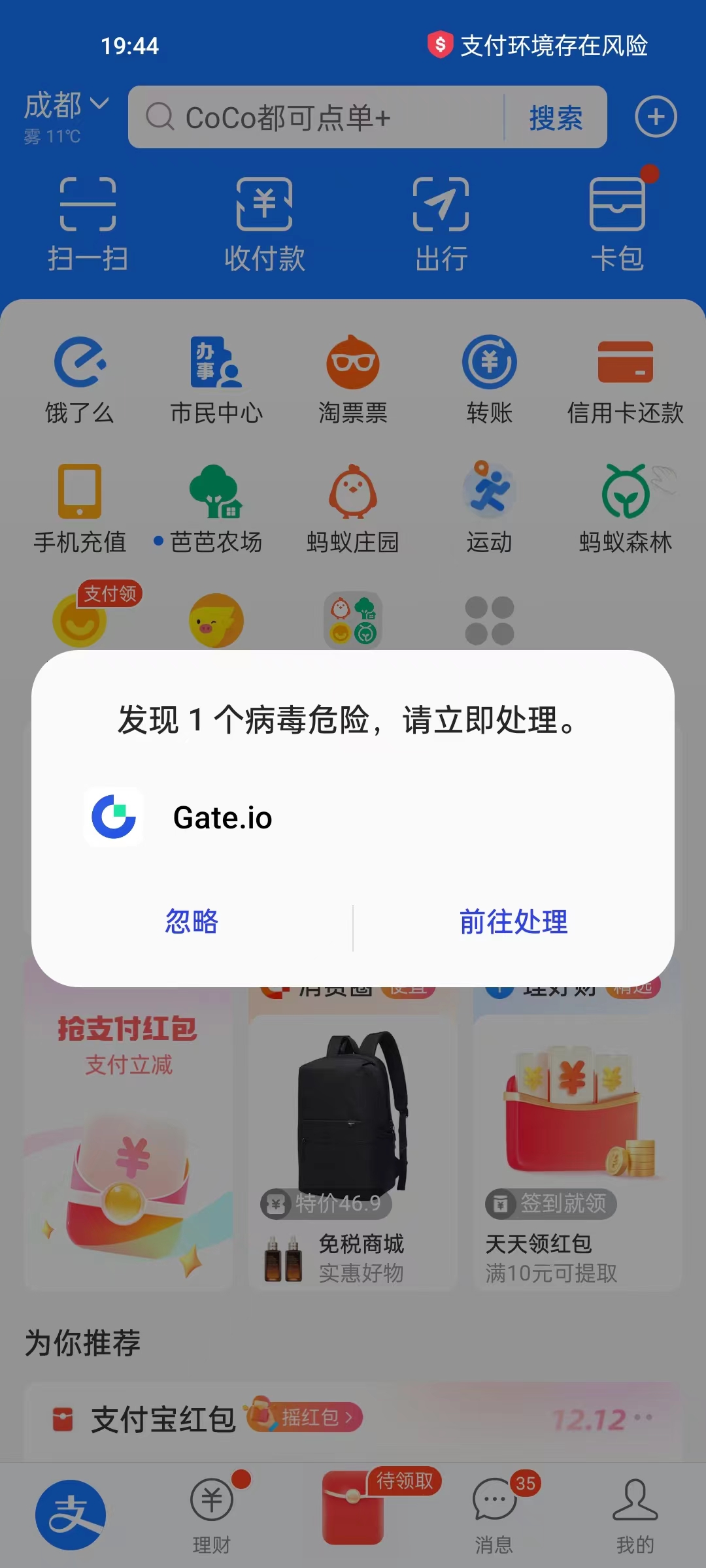The image size is (706, 1568).
Task: Open 扫一扫 scanner
Action: (x=88, y=223)
